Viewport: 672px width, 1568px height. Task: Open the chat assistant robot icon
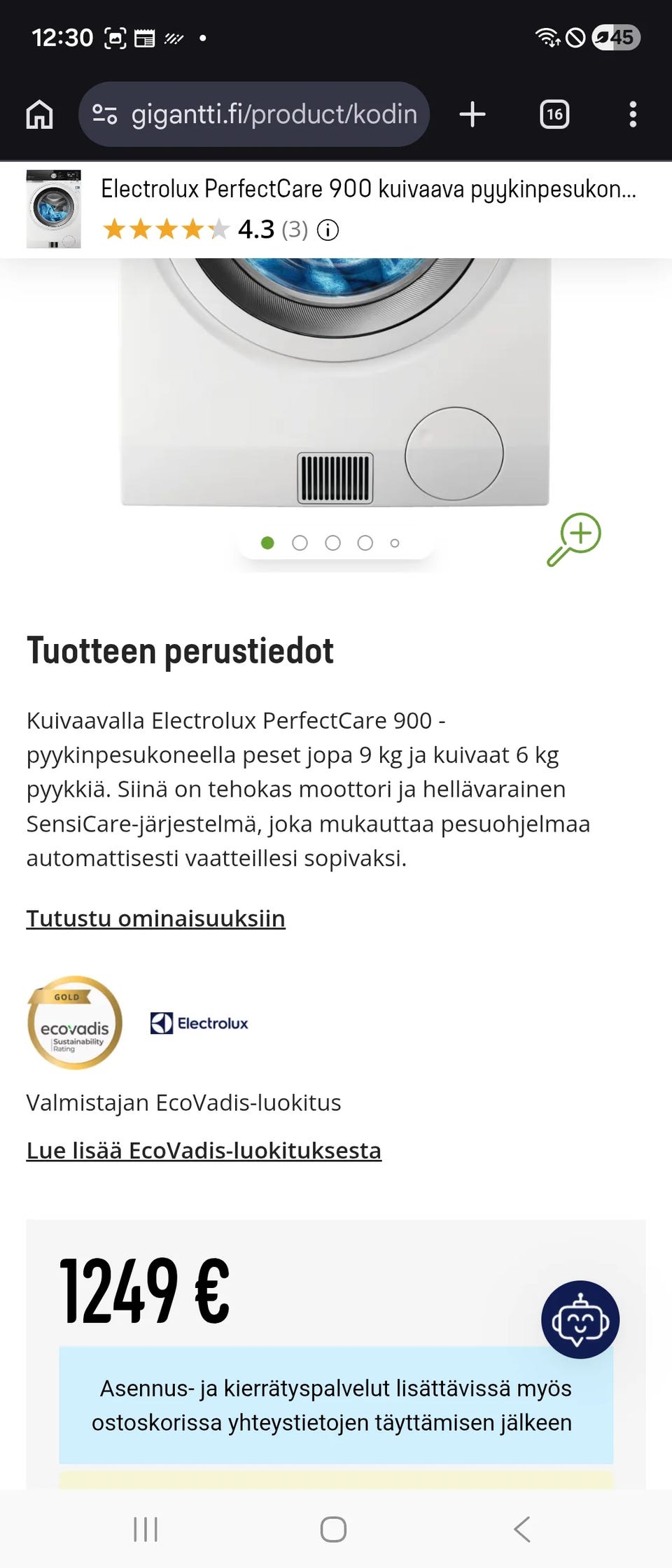(580, 1319)
